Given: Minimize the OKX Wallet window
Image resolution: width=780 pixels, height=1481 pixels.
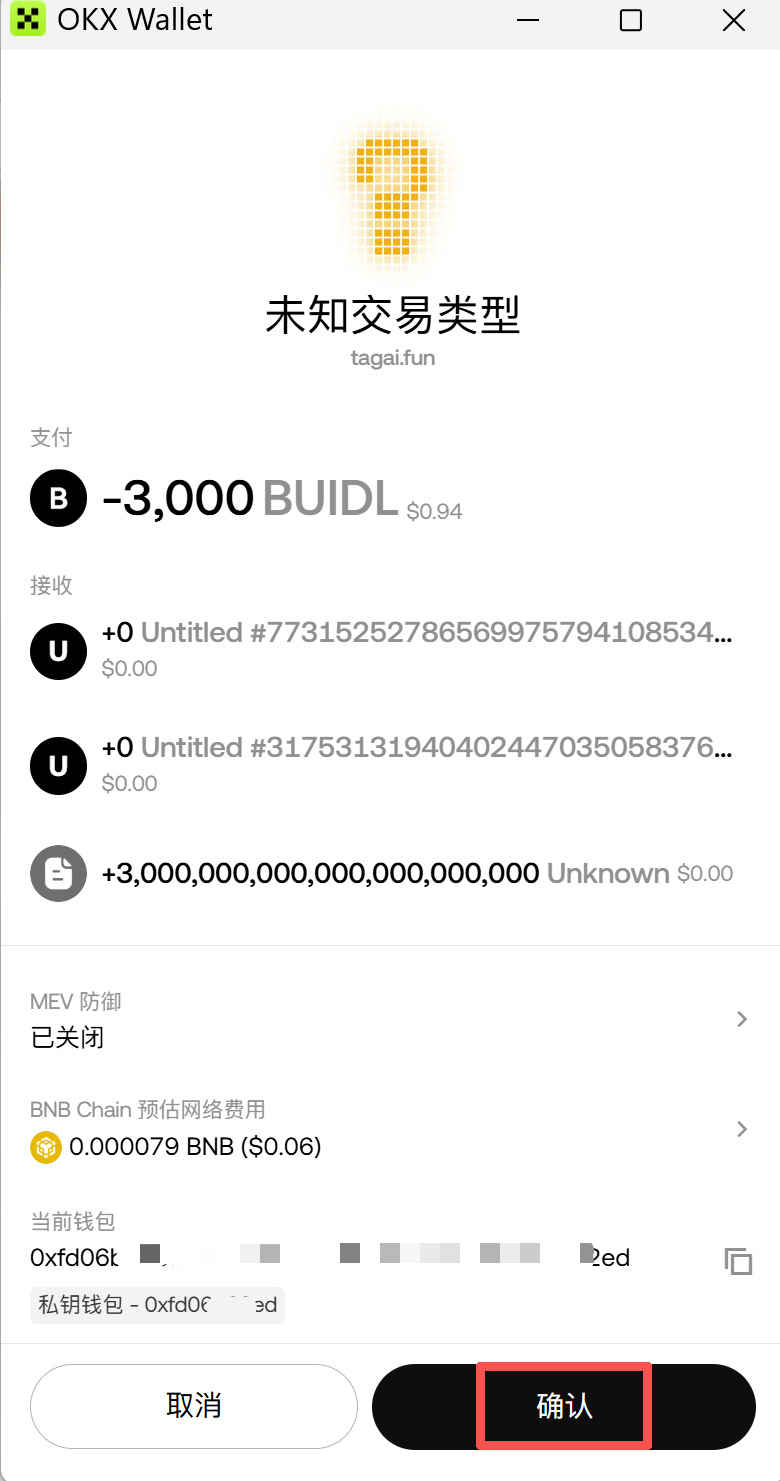Looking at the screenshot, I should 529,20.
